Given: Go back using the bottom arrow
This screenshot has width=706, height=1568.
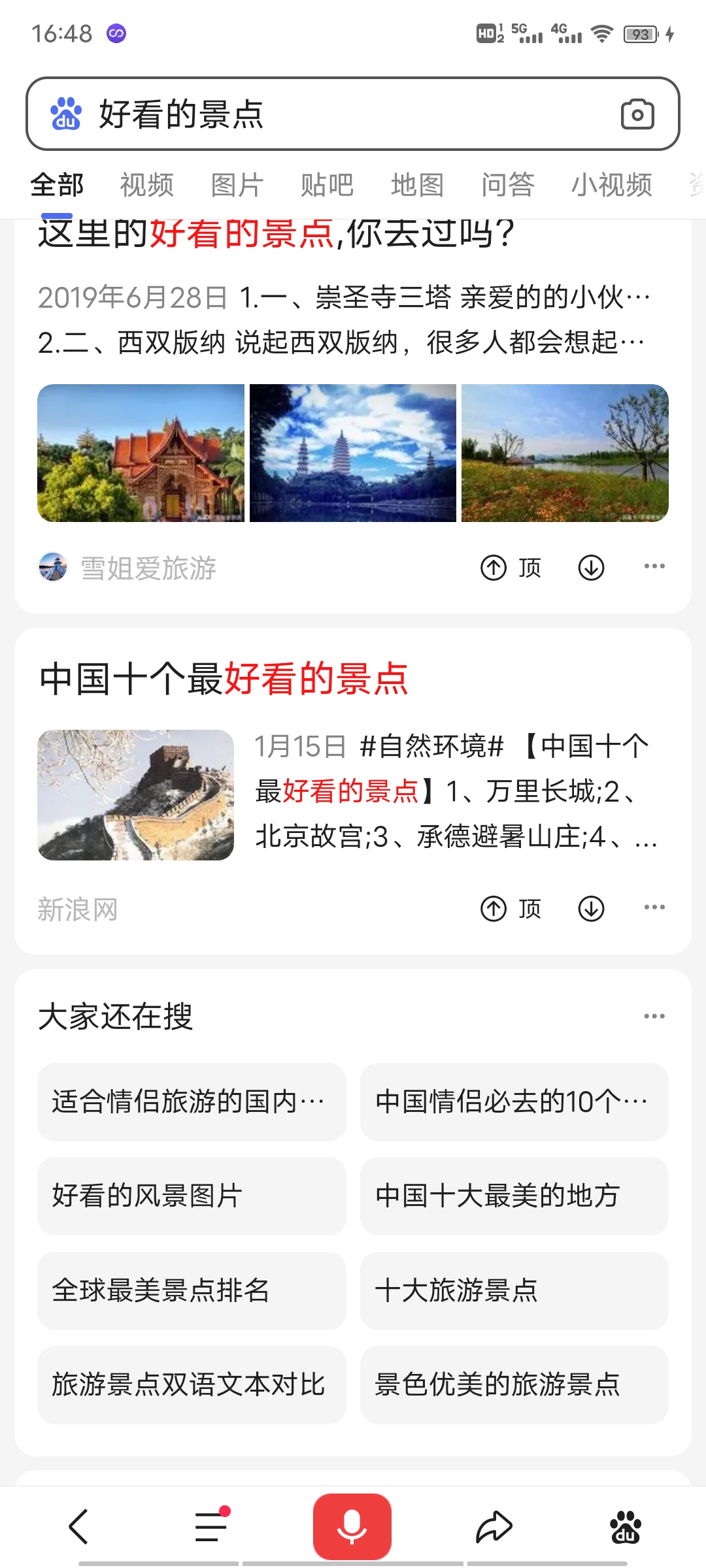Looking at the screenshot, I should tap(78, 1527).
